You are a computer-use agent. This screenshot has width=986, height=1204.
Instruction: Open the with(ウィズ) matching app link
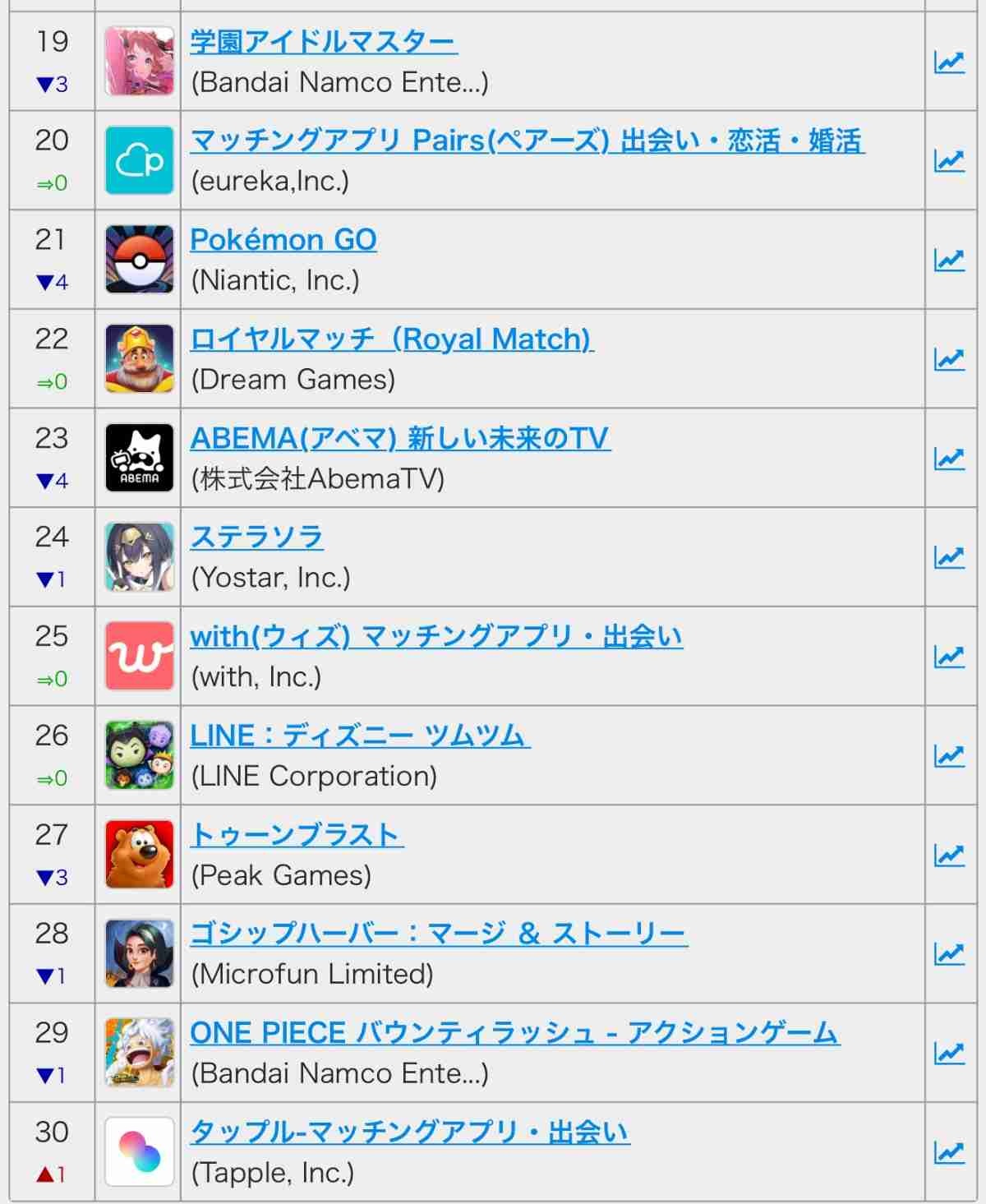tap(436, 637)
